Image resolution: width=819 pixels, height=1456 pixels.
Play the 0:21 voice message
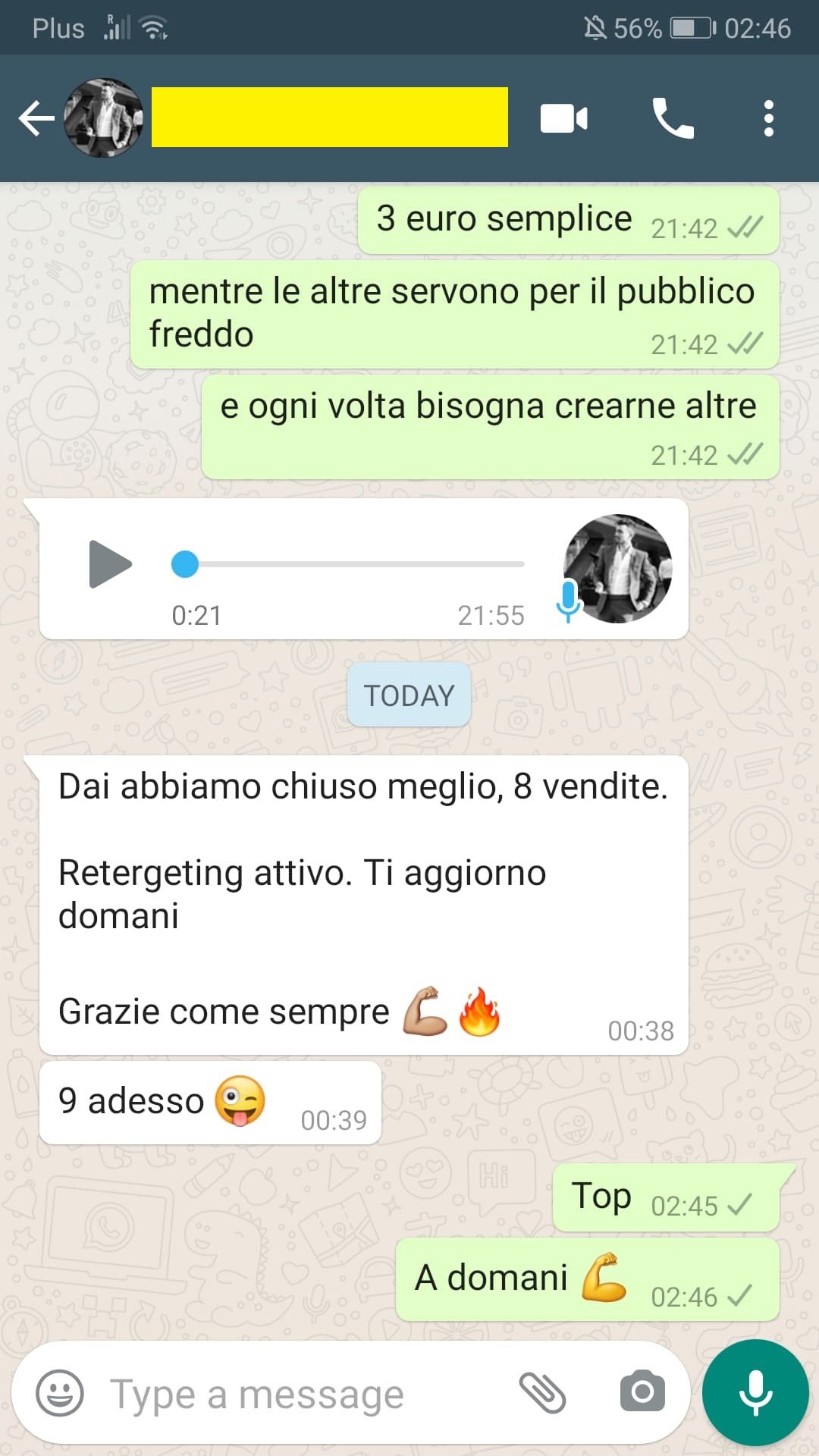(x=110, y=564)
